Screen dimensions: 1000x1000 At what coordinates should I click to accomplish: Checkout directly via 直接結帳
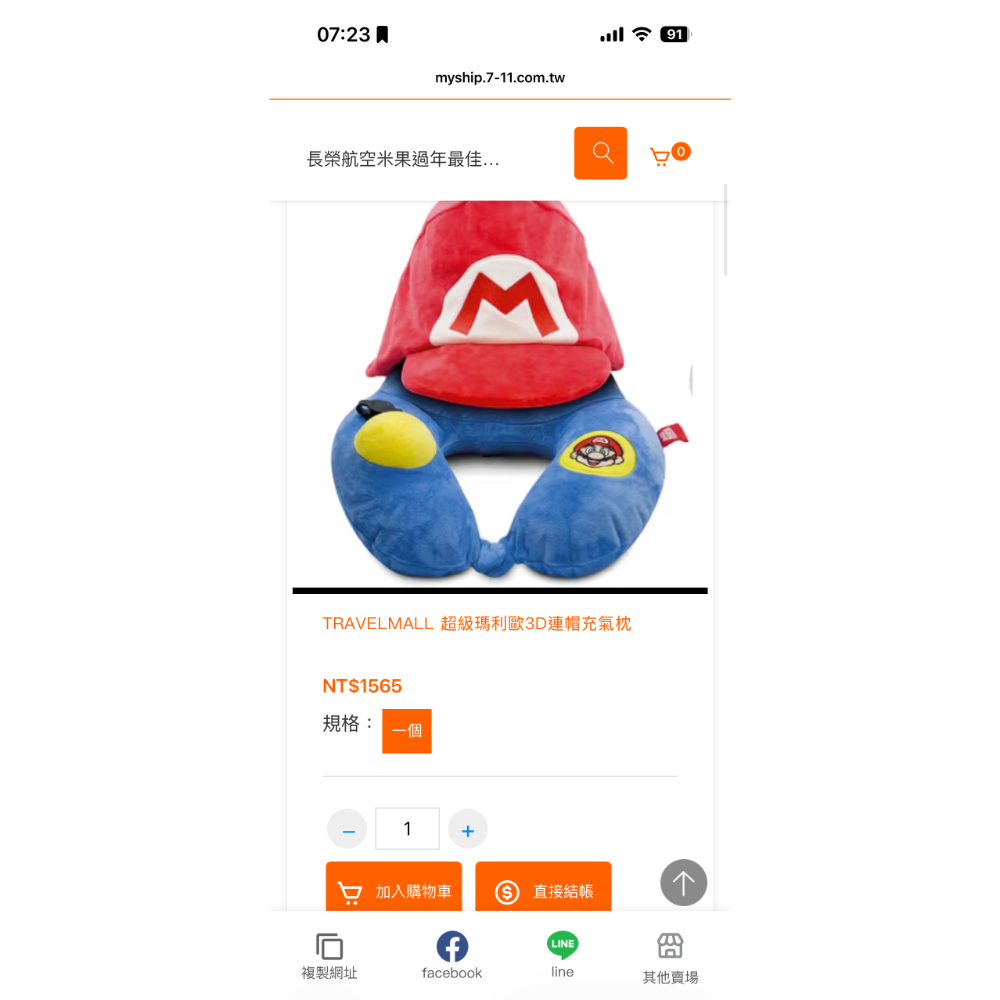point(543,889)
